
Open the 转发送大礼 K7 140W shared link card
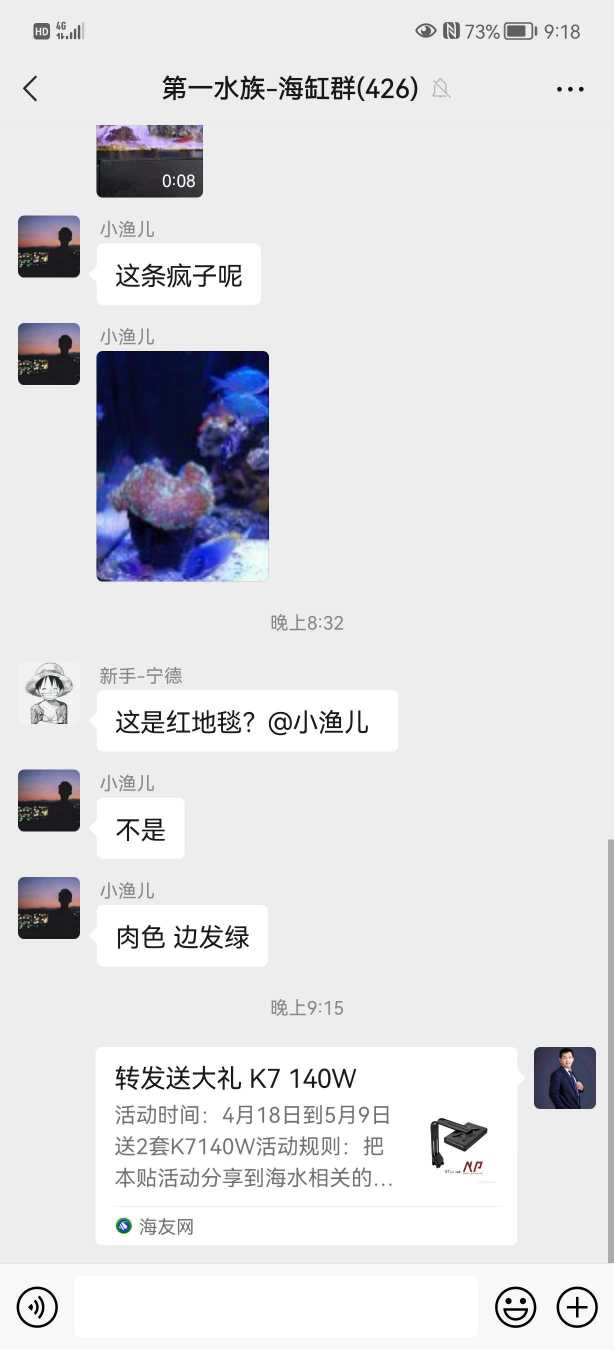(x=305, y=1145)
